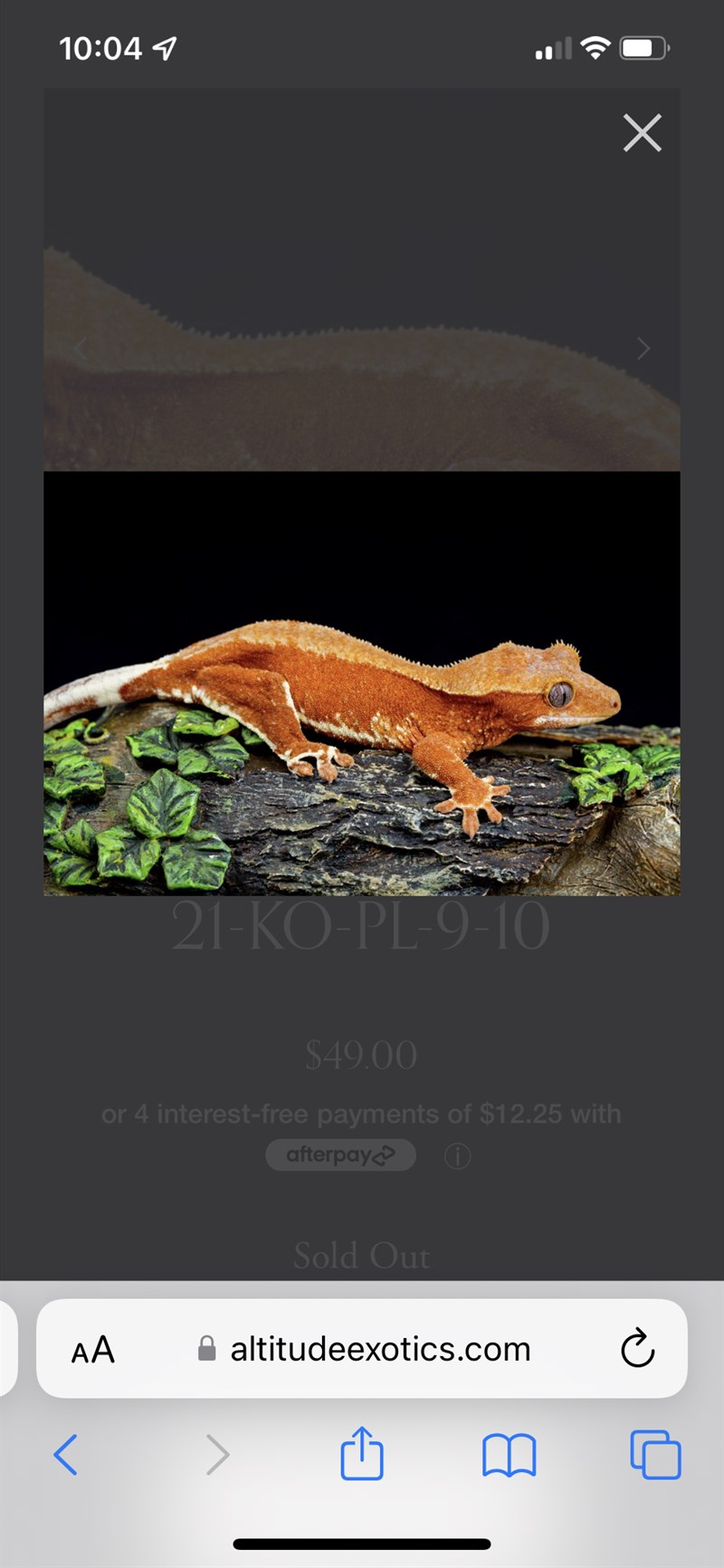Reload the current page
This screenshot has width=724, height=1568.
point(637,1350)
